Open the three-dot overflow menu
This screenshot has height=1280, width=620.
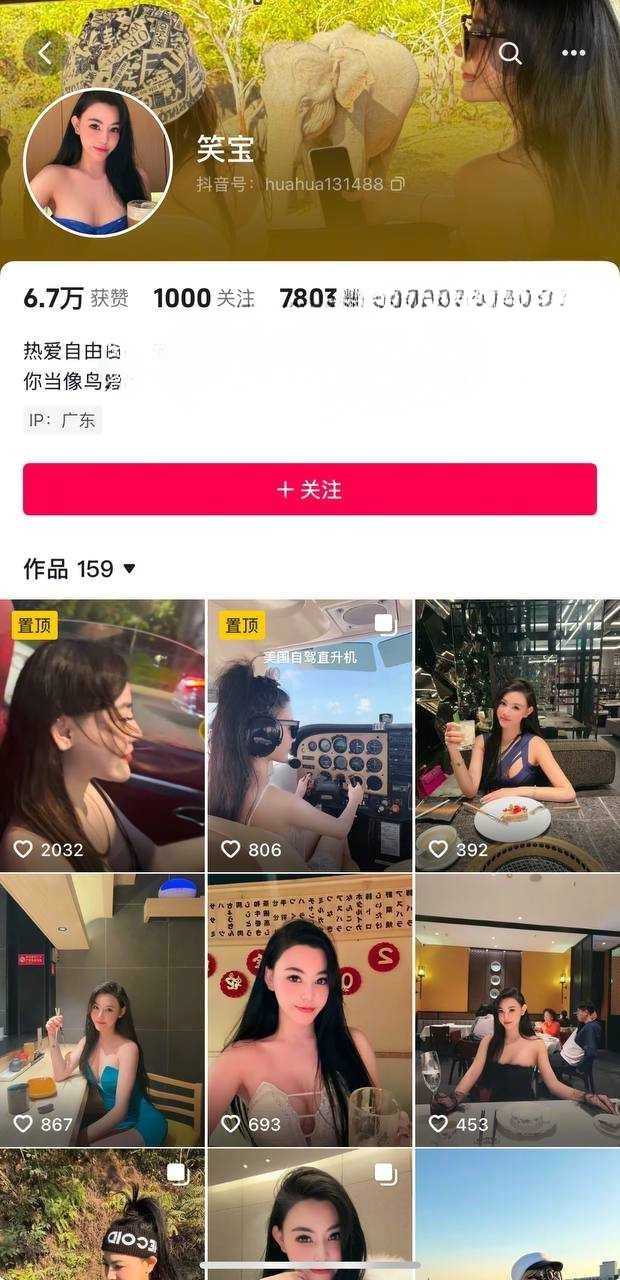pos(574,53)
